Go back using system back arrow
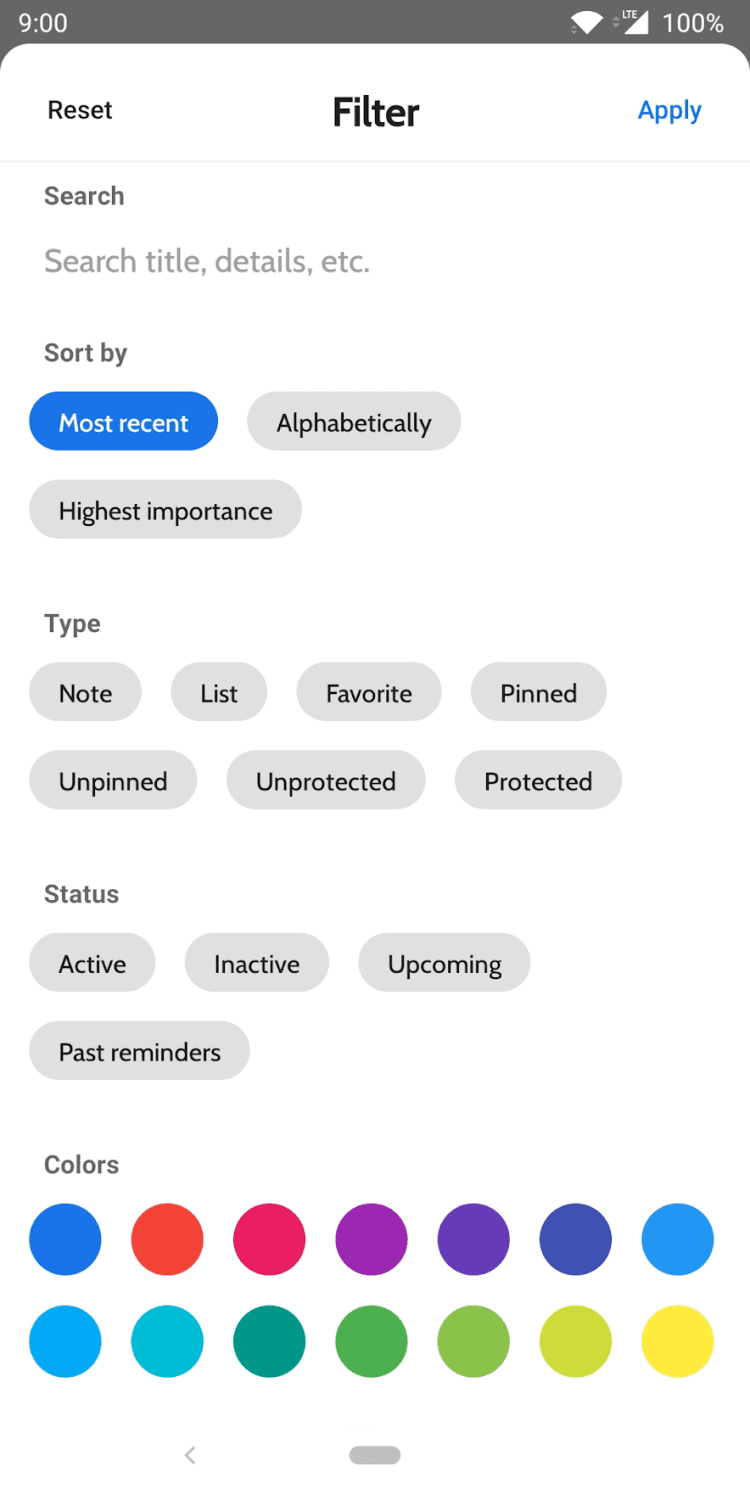750x1499 pixels. [x=190, y=1455]
